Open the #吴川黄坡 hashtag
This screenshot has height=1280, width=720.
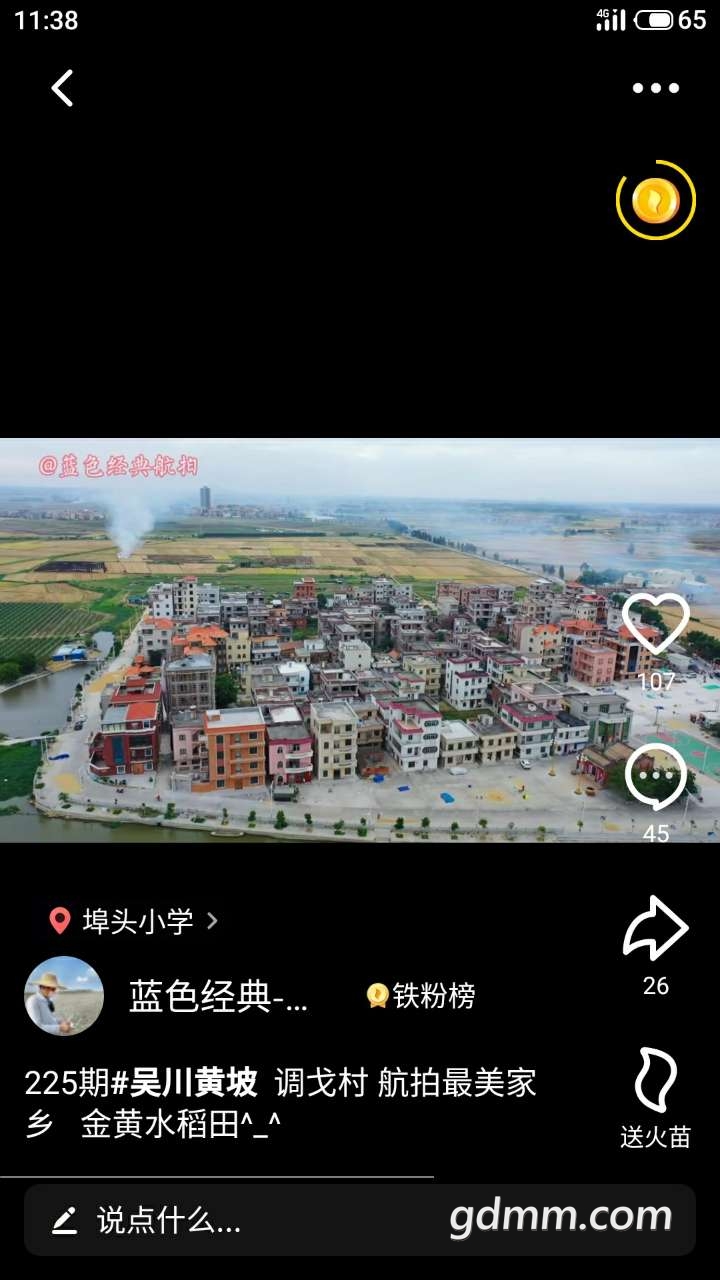pyautogui.click(x=184, y=1082)
